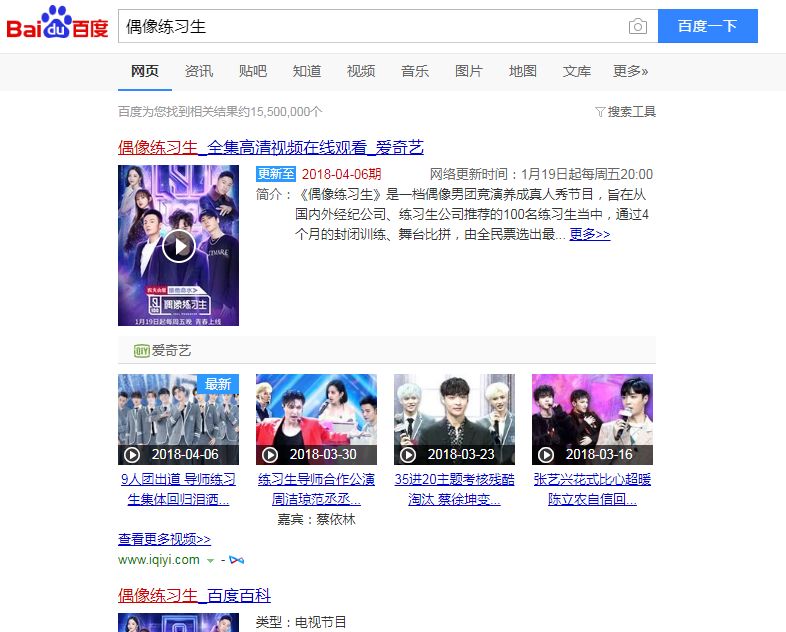Switch to the 视频 tab

[361, 71]
